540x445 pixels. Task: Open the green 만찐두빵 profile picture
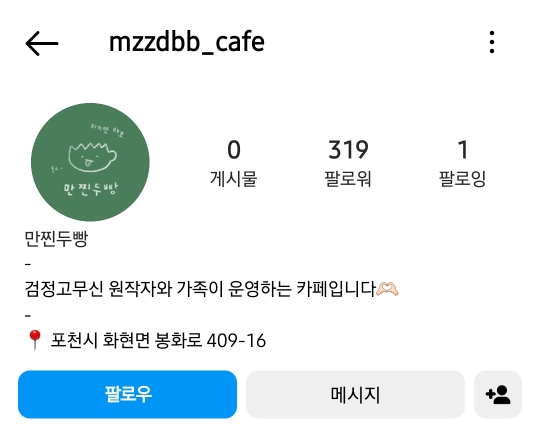[x=90, y=162]
